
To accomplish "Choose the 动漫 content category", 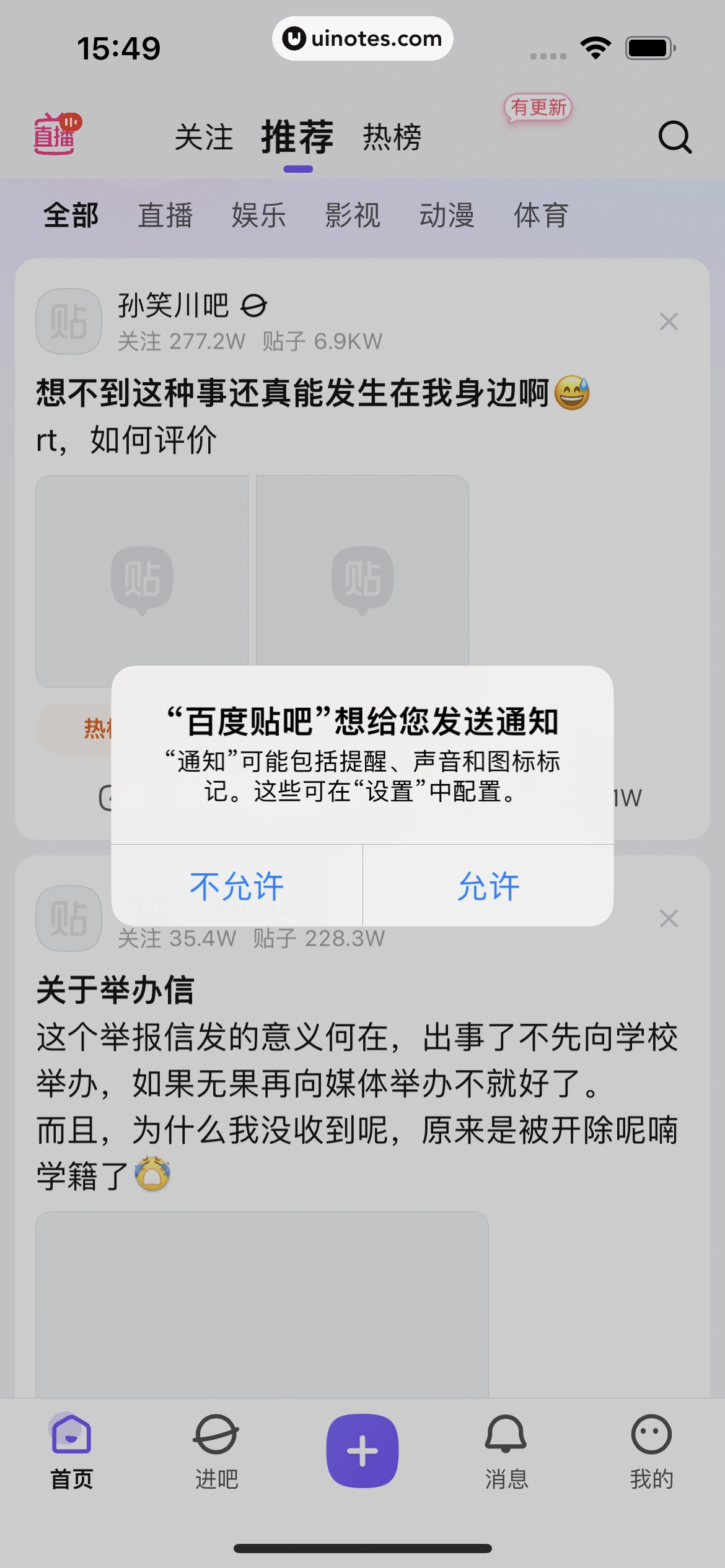I will coord(447,215).
